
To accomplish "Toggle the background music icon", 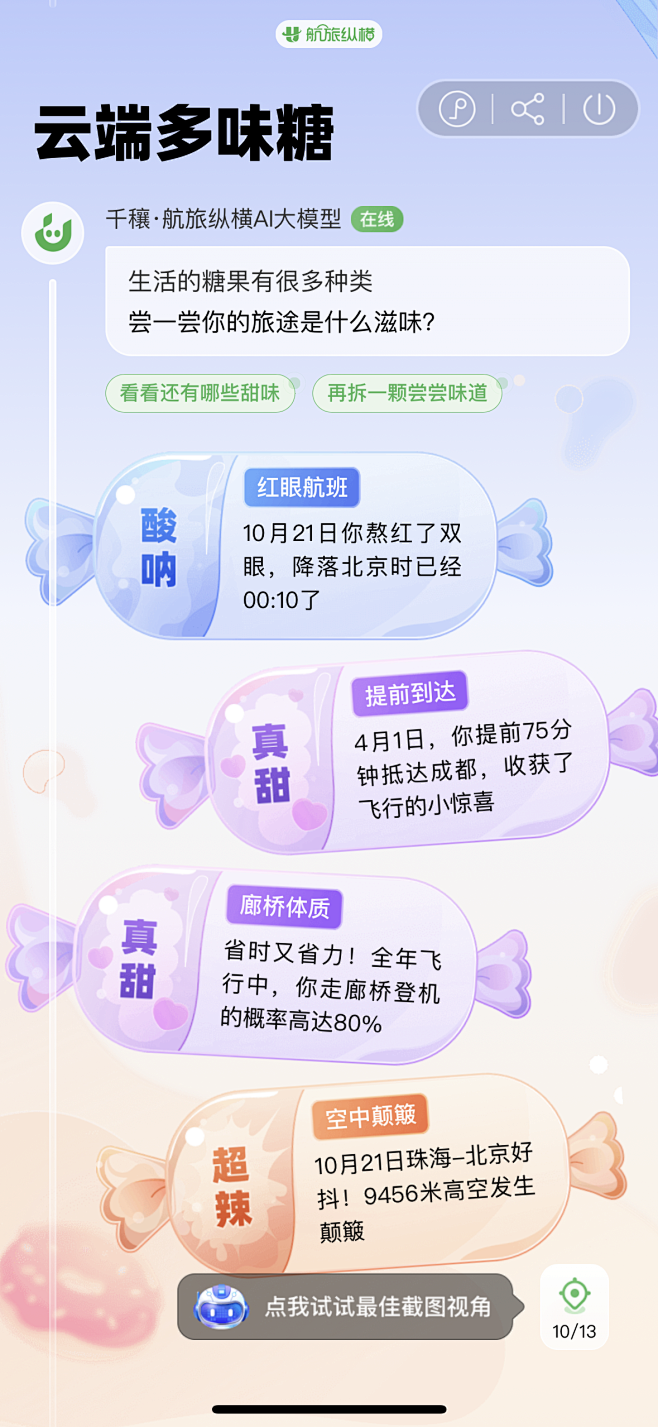I will pos(457,109).
